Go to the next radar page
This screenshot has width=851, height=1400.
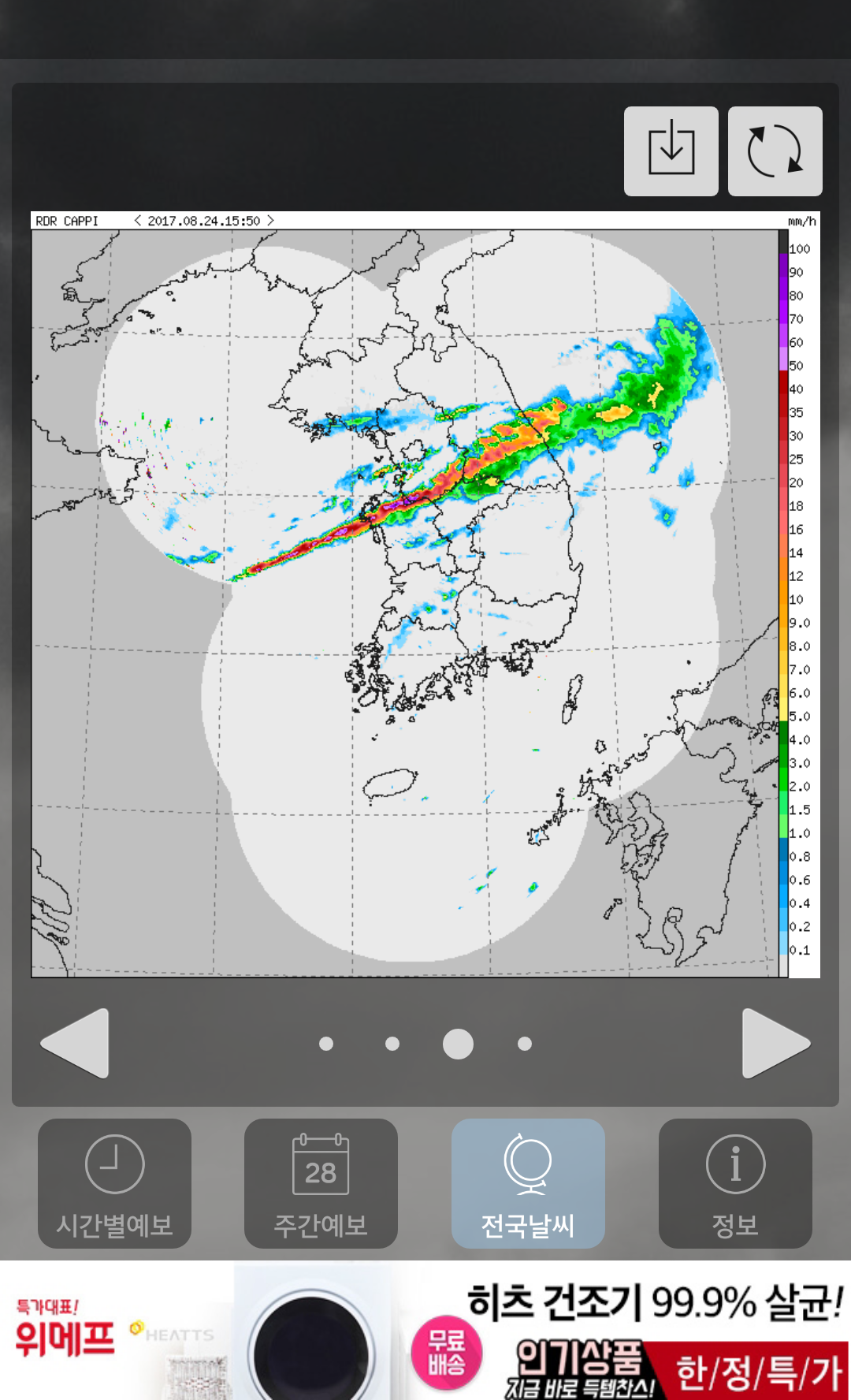775,1042
